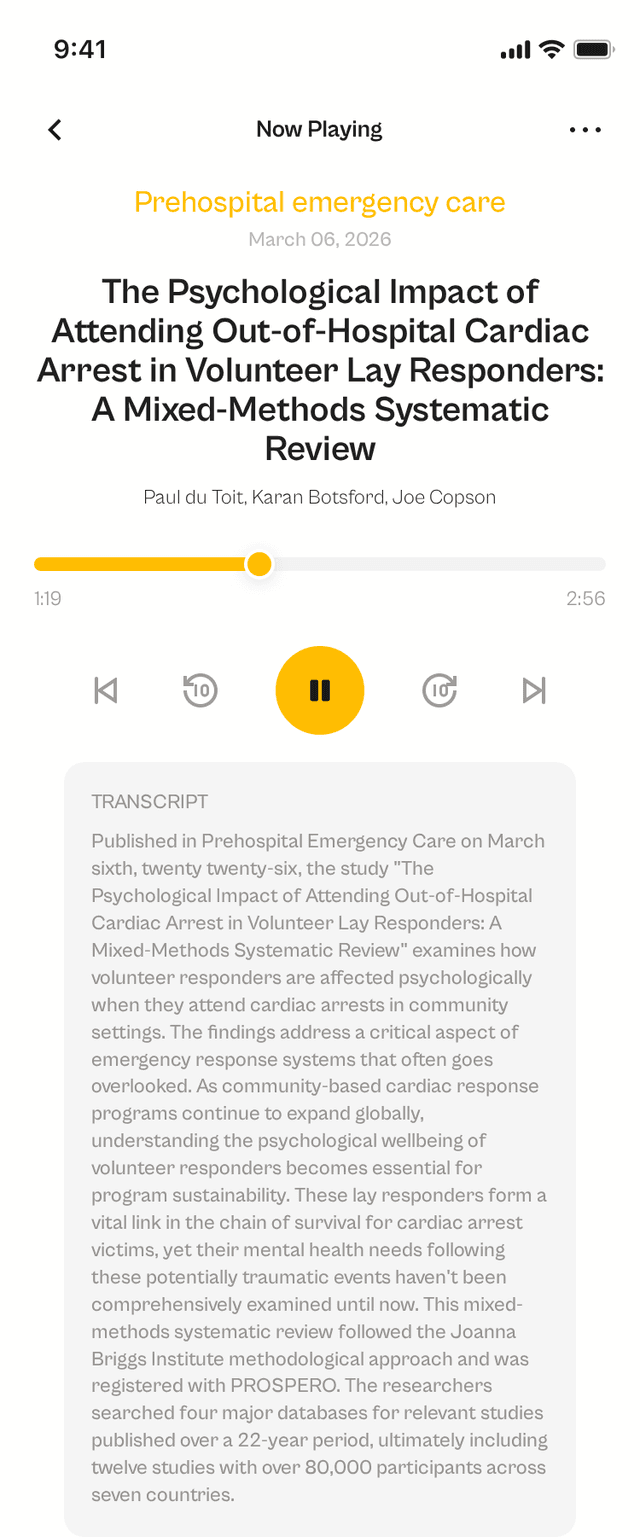Screen dimensions: 640x1537
Task: Go back from Now Playing
Action: click(x=55, y=129)
